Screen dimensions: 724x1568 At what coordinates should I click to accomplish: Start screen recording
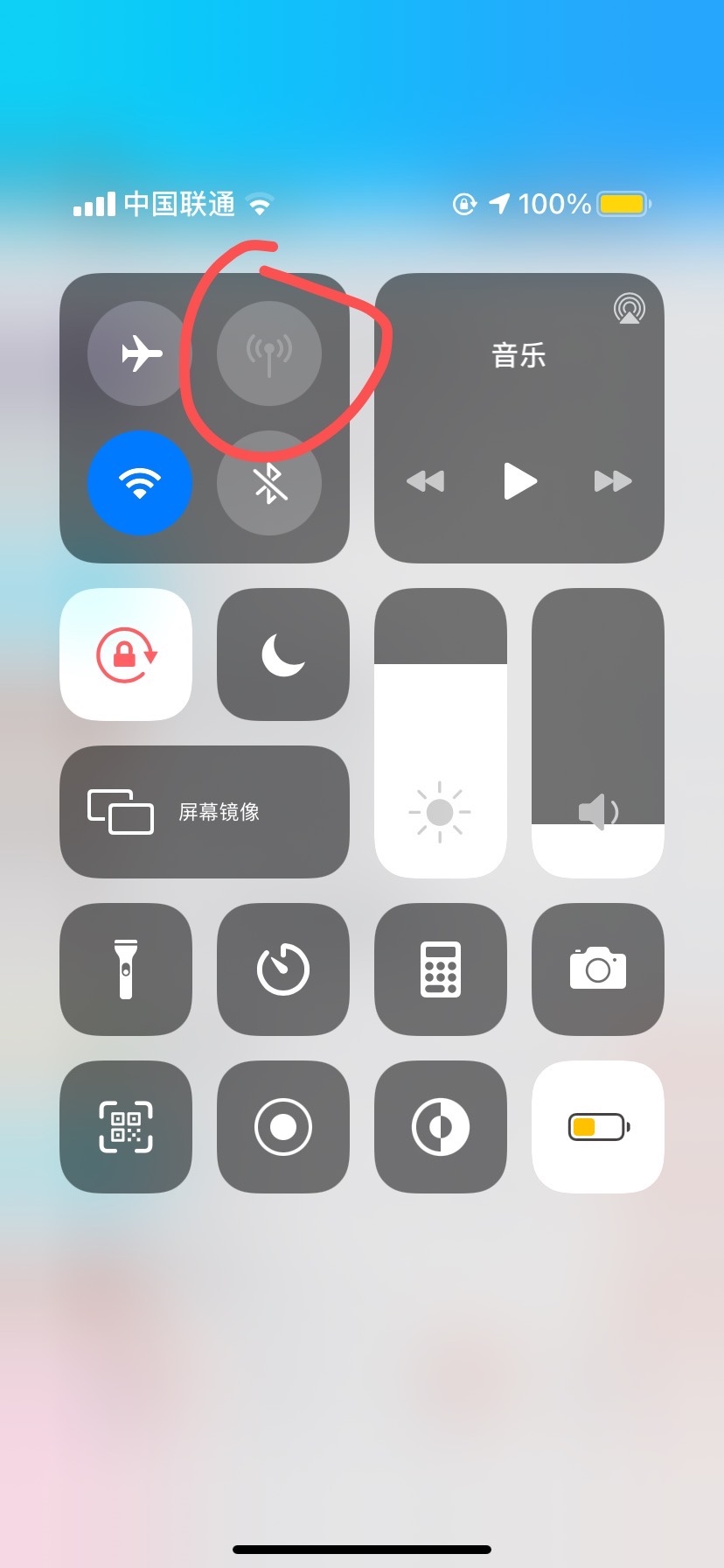coord(283,1127)
